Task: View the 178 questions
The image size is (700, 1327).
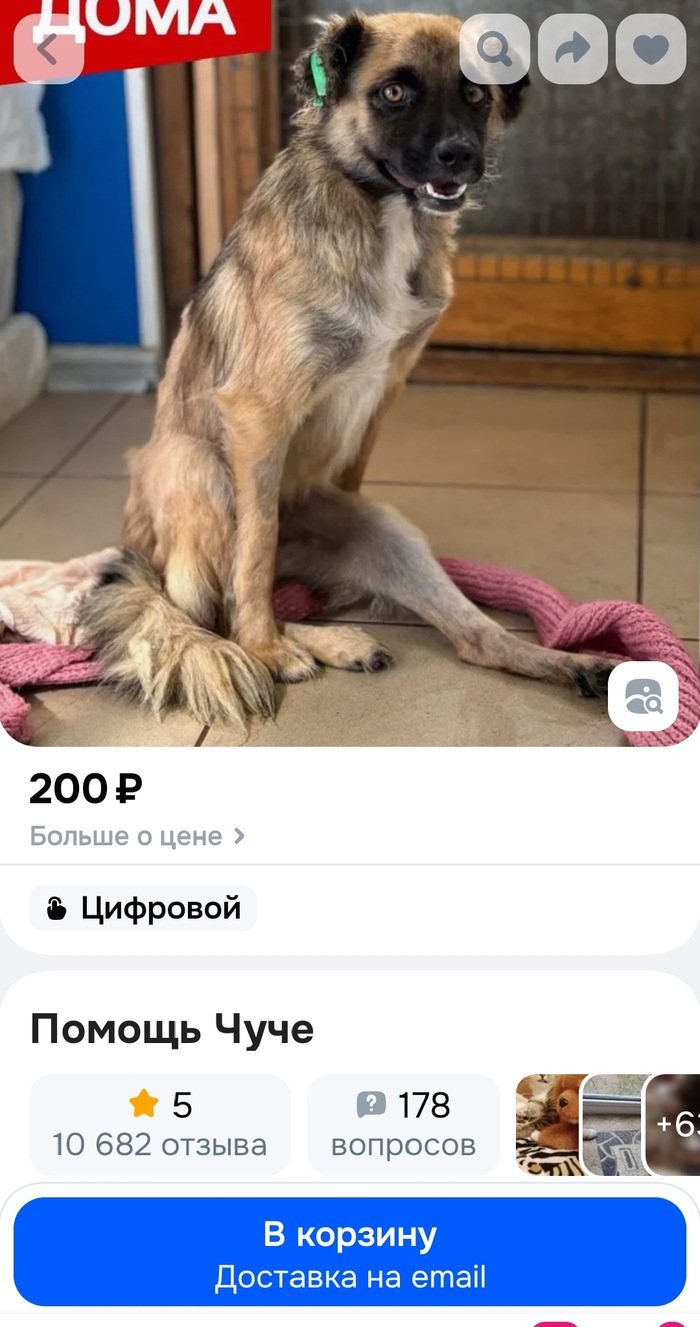Action: tap(403, 1124)
